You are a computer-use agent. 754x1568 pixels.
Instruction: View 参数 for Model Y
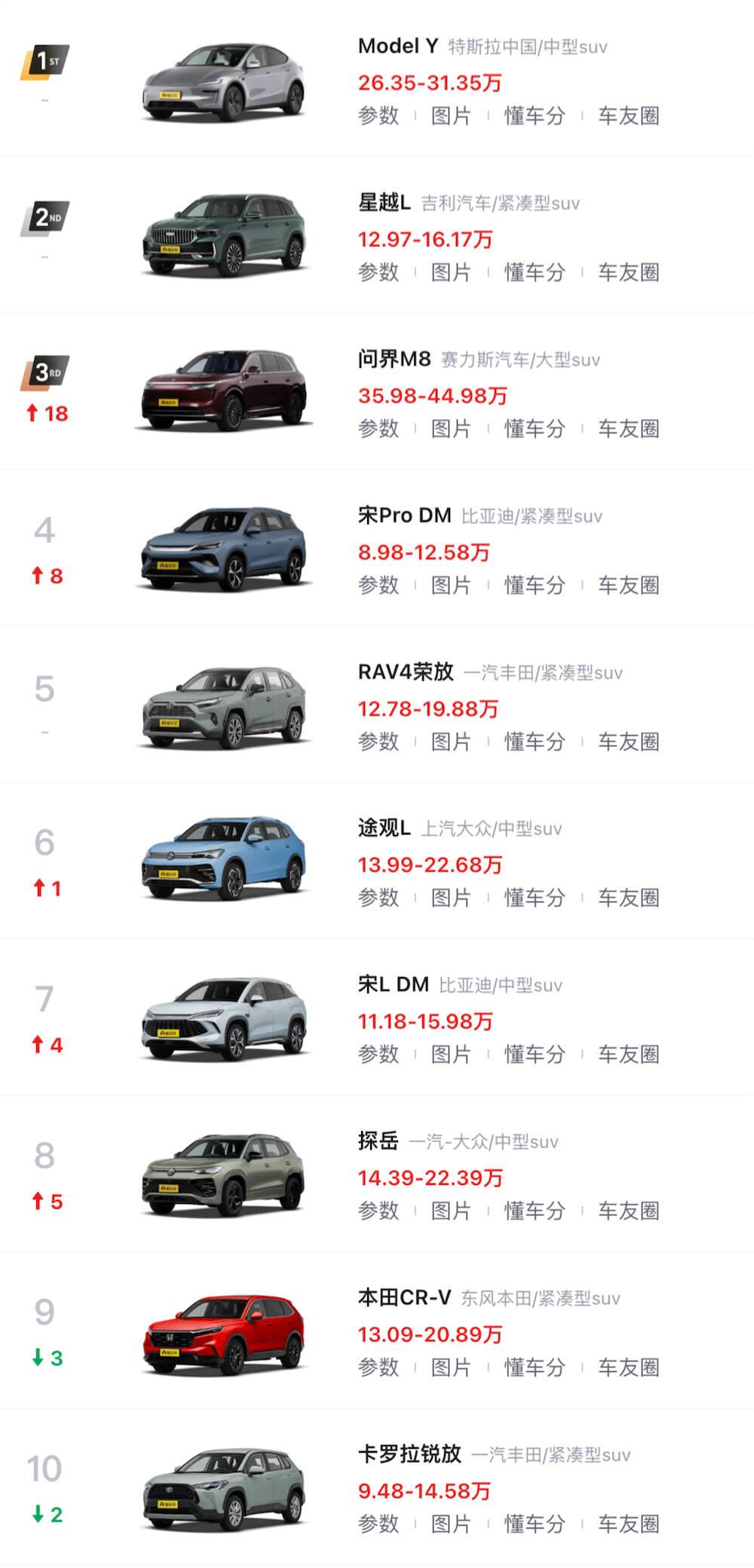(379, 116)
